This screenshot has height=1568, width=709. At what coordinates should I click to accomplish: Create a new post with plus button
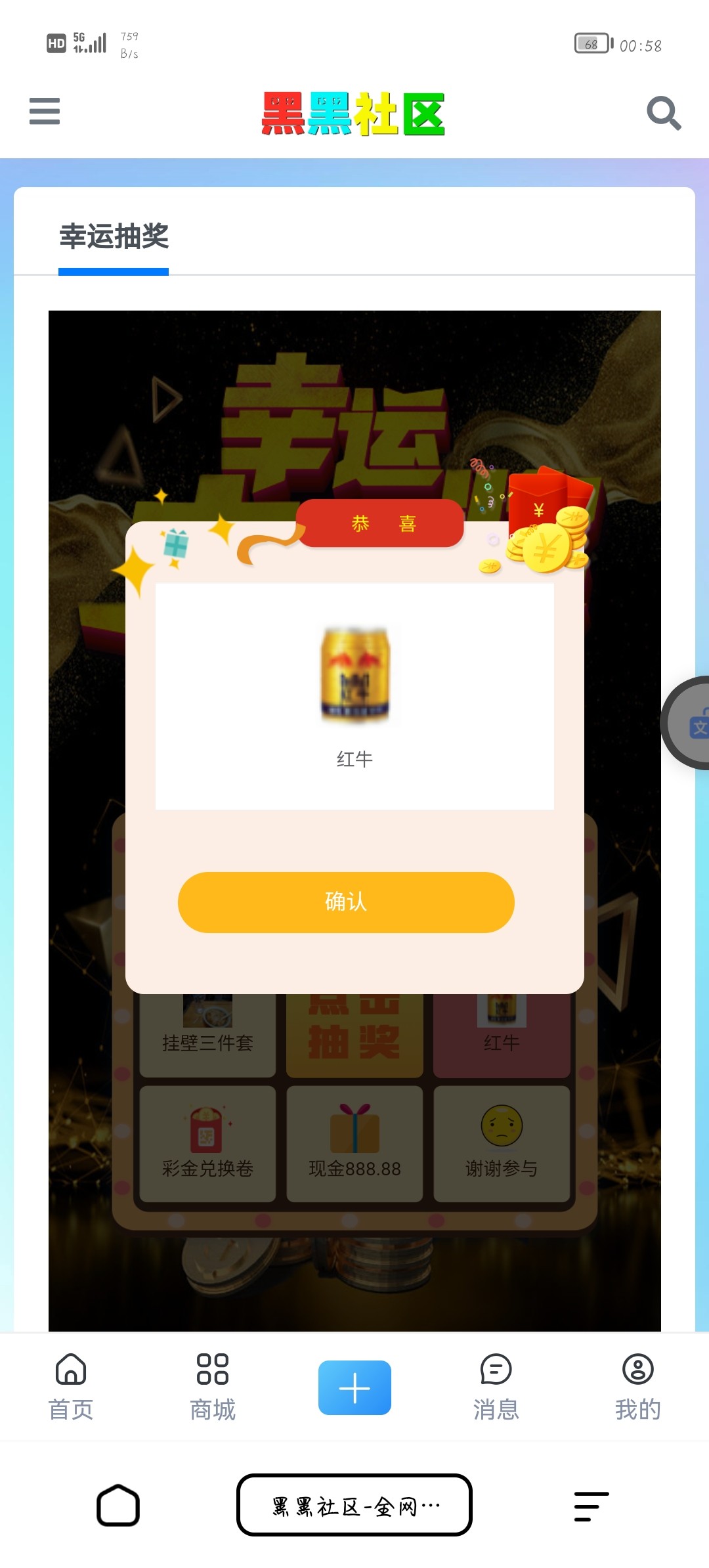pos(354,1387)
